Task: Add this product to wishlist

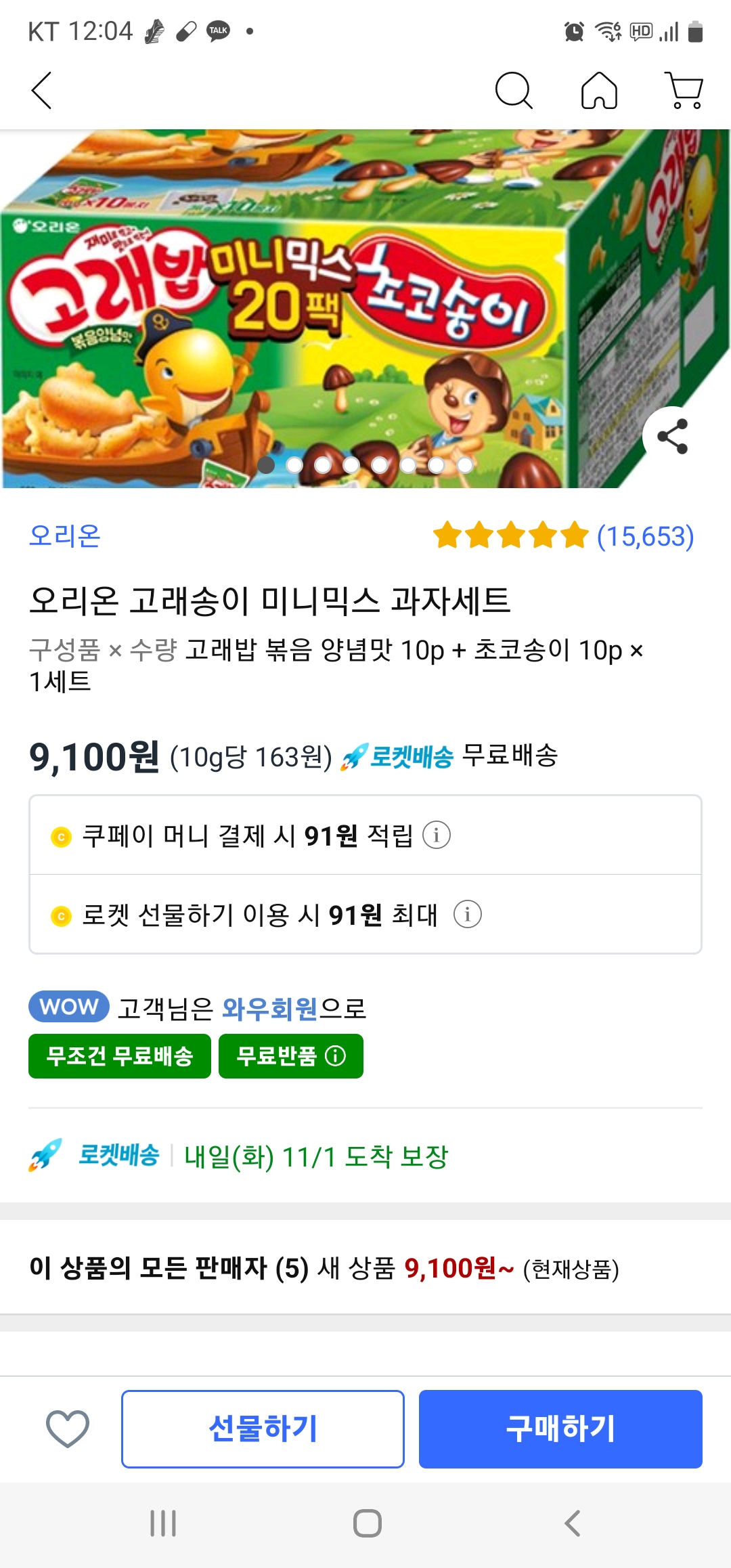Action: coord(68,1429)
